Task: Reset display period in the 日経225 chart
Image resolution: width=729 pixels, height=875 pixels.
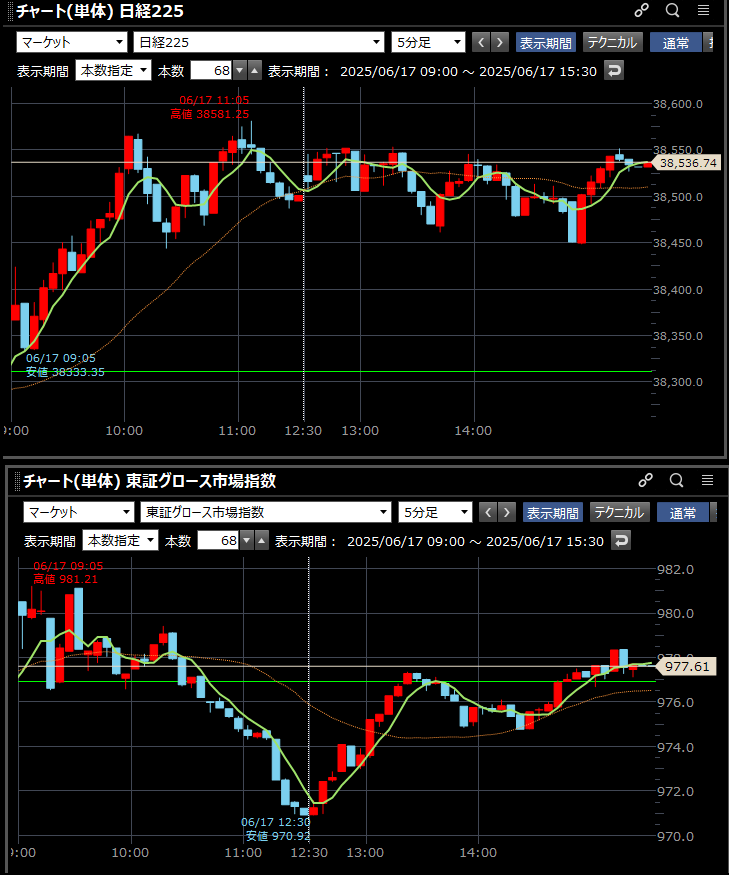Action: 614,71
